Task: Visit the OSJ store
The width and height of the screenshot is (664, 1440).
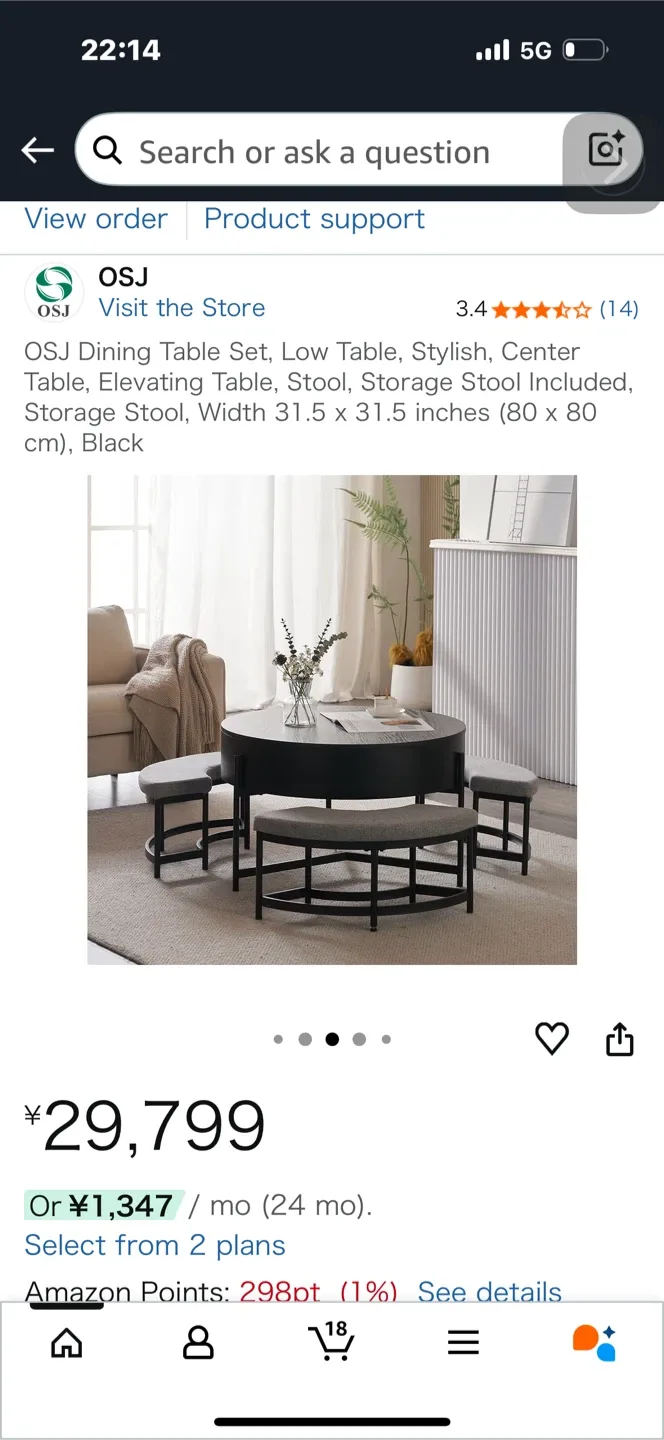Action: click(181, 308)
